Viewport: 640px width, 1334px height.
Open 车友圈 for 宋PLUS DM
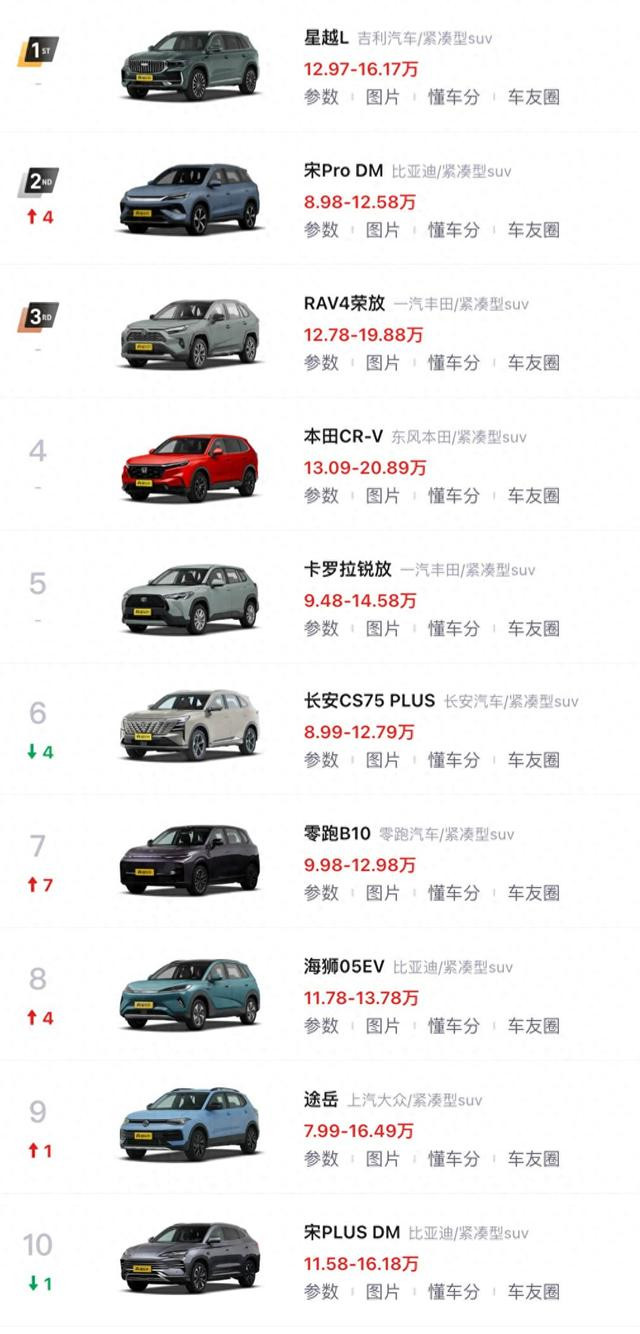[533, 1293]
